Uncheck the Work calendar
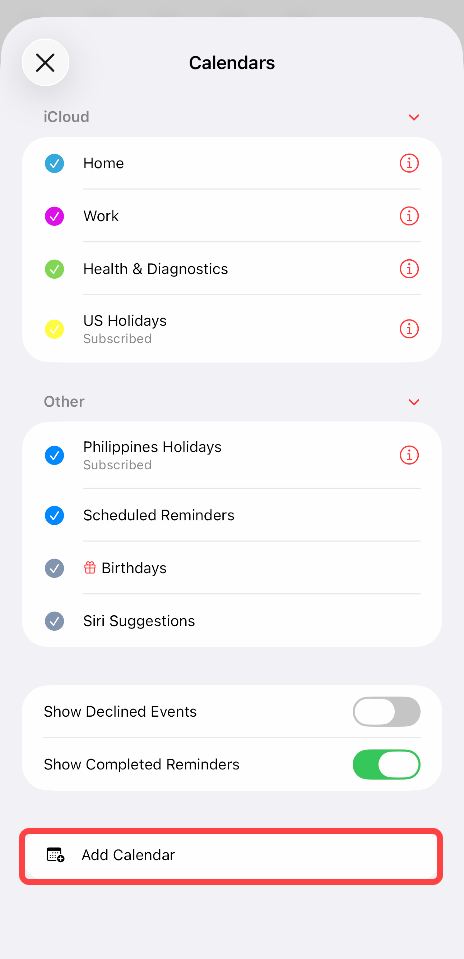This screenshot has height=959, width=464. (x=54, y=216)
